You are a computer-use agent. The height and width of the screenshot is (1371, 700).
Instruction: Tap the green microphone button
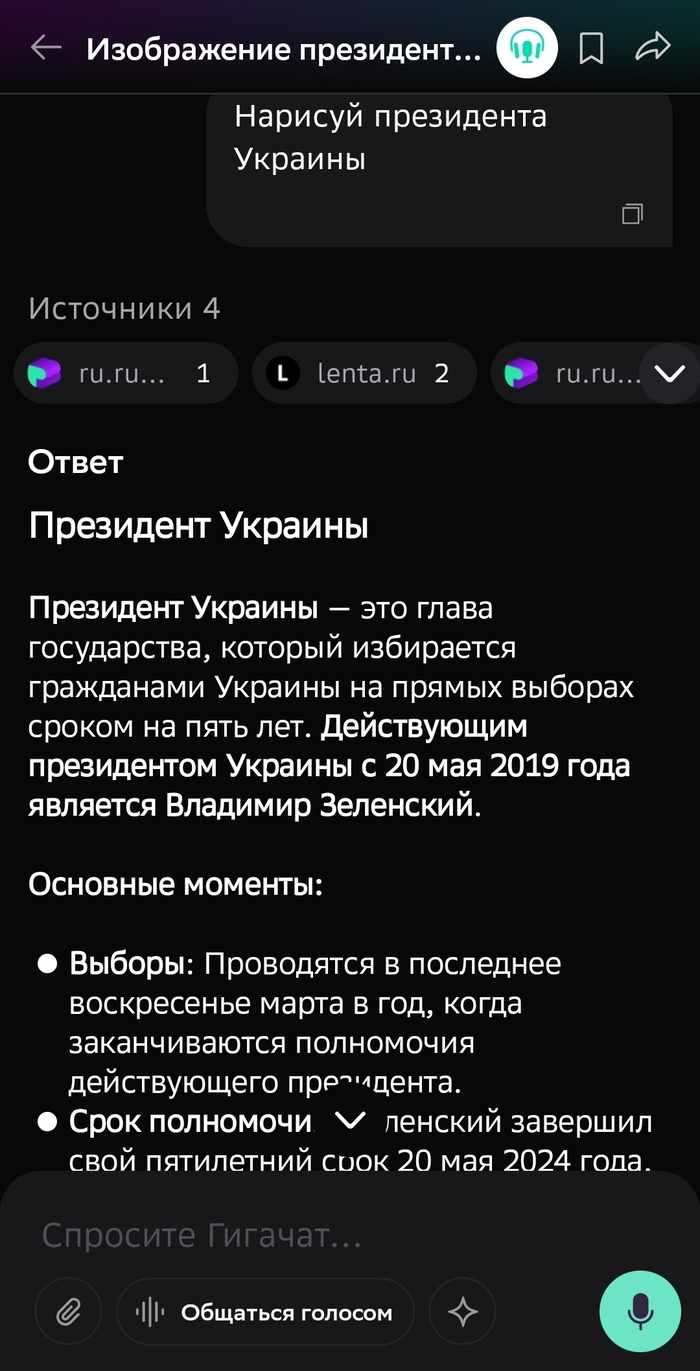[640, 1311]
